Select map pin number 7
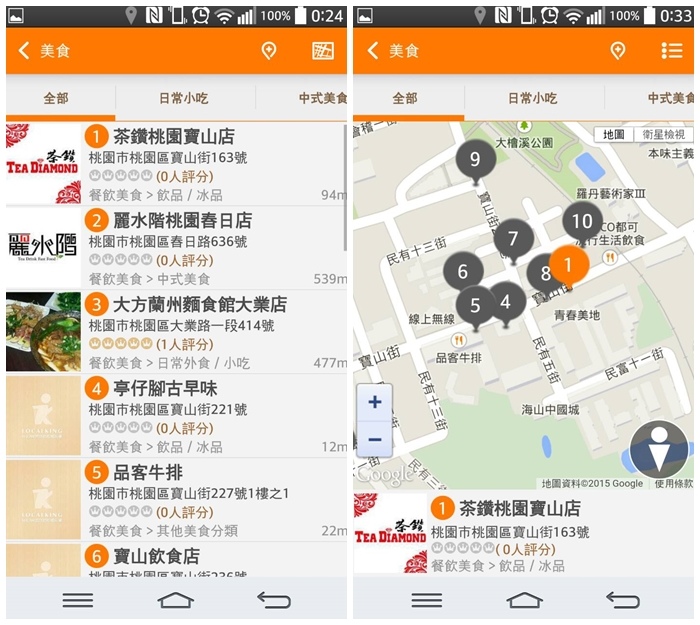The height and width of the screenshot is (625, 700). (513, 239)
